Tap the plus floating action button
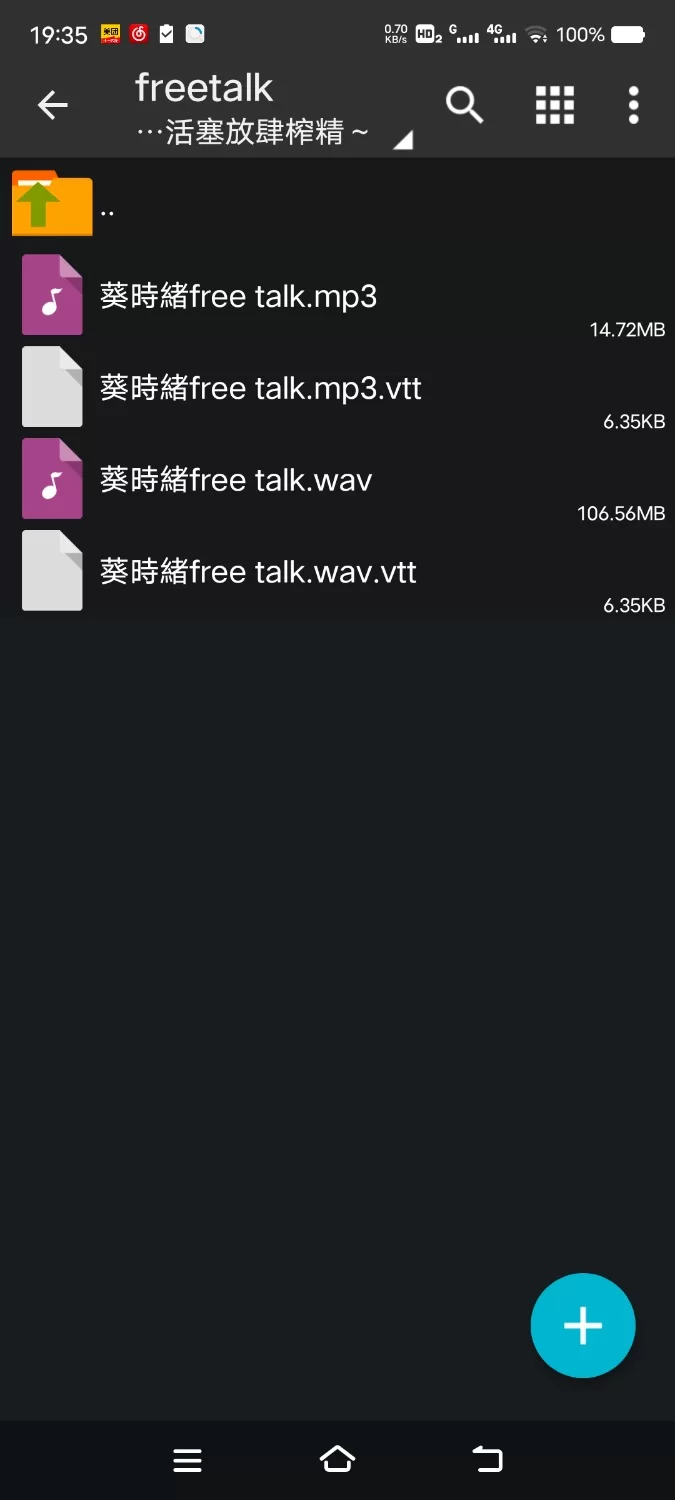 coord(583,1326)
